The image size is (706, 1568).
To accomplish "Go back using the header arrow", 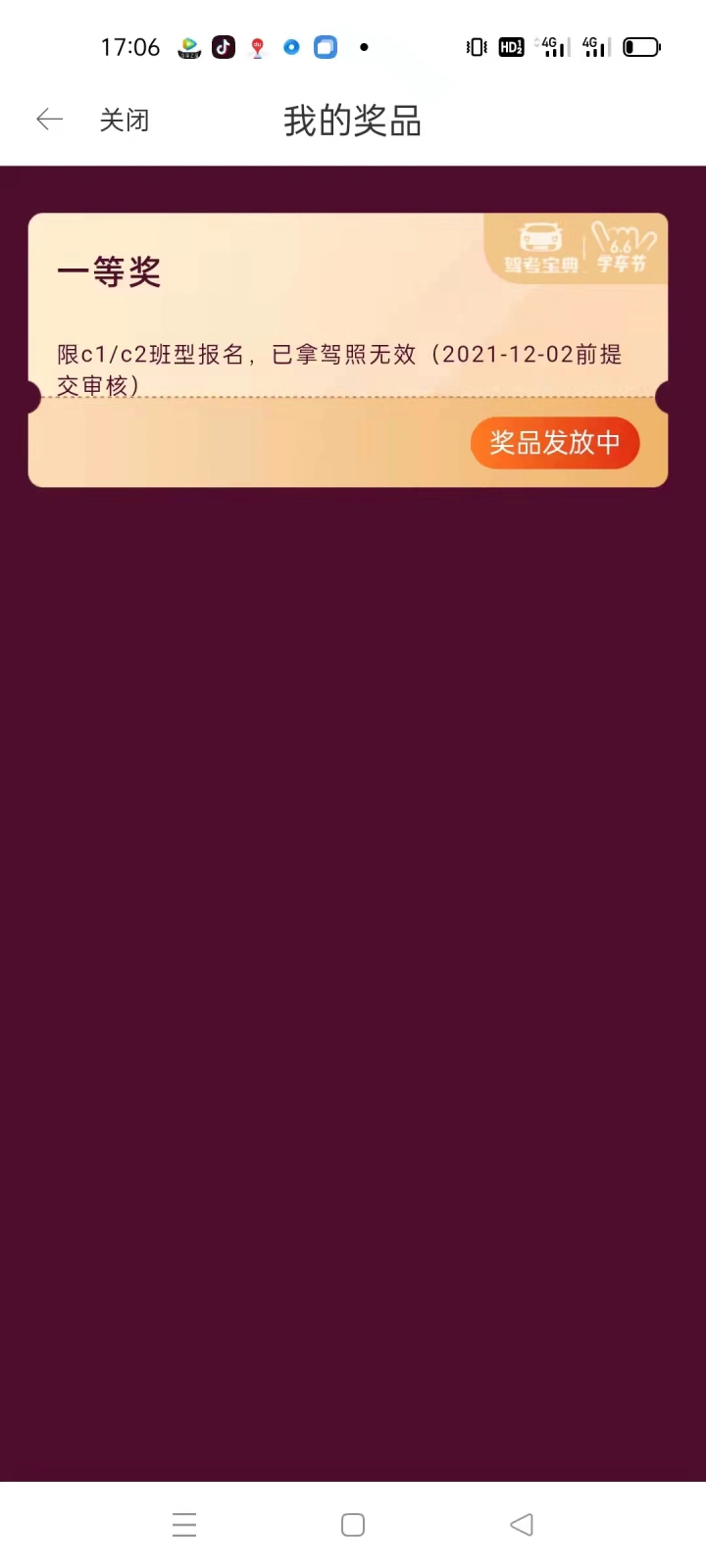I will pyautogui.click(x=49, y=120).
